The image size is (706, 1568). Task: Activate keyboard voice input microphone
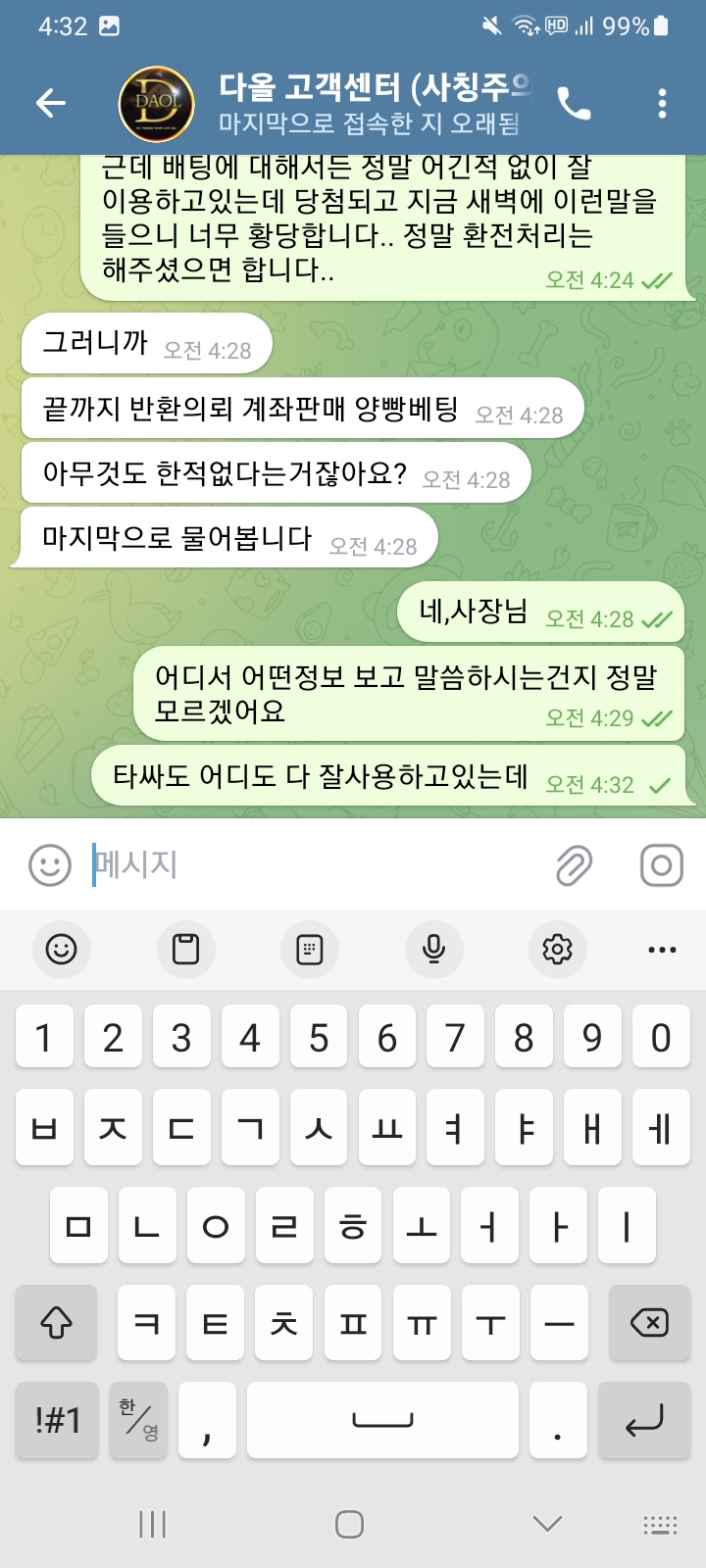[433, 949]
